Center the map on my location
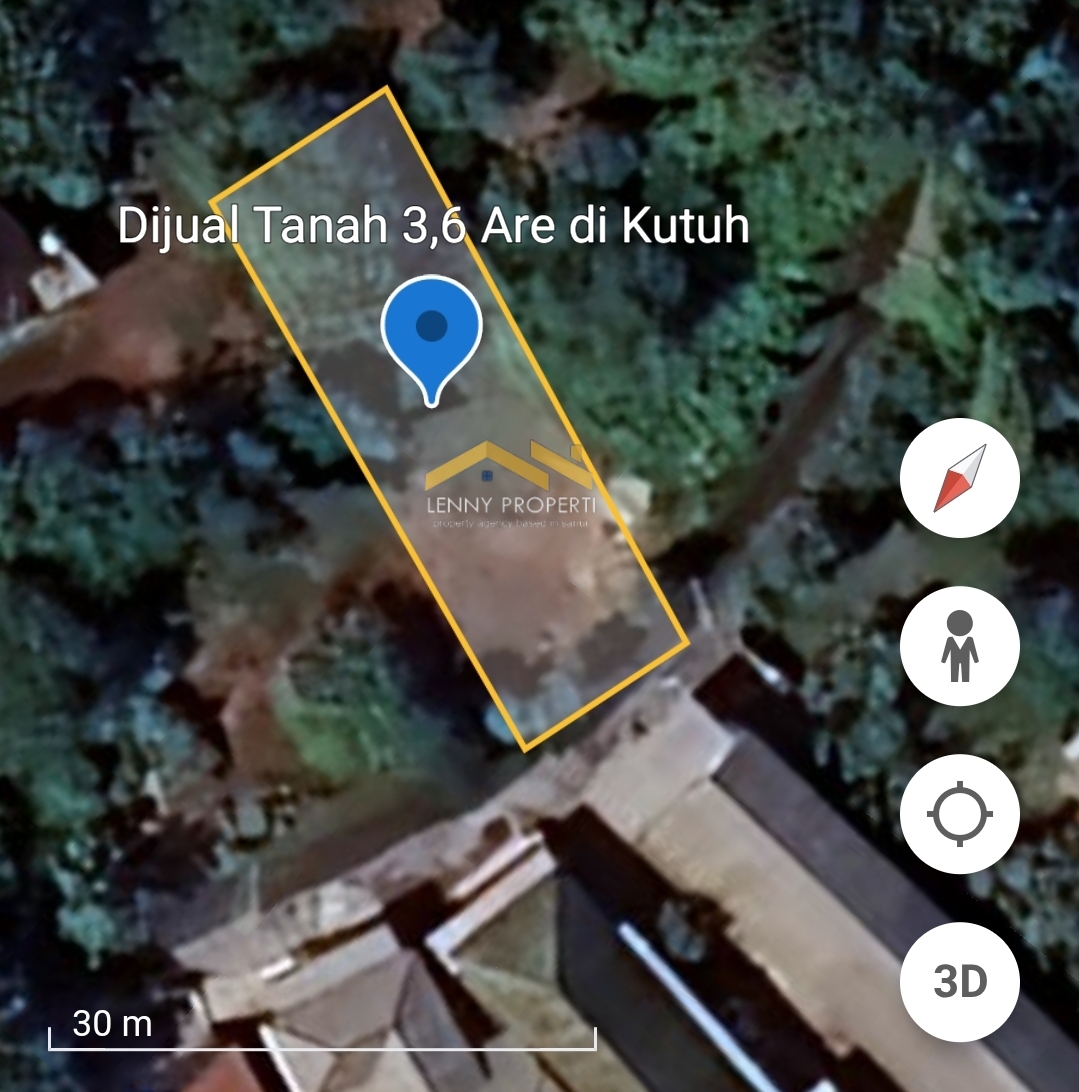The height and width of the screenshot is (1092, 1079). (x=959, y=814)
